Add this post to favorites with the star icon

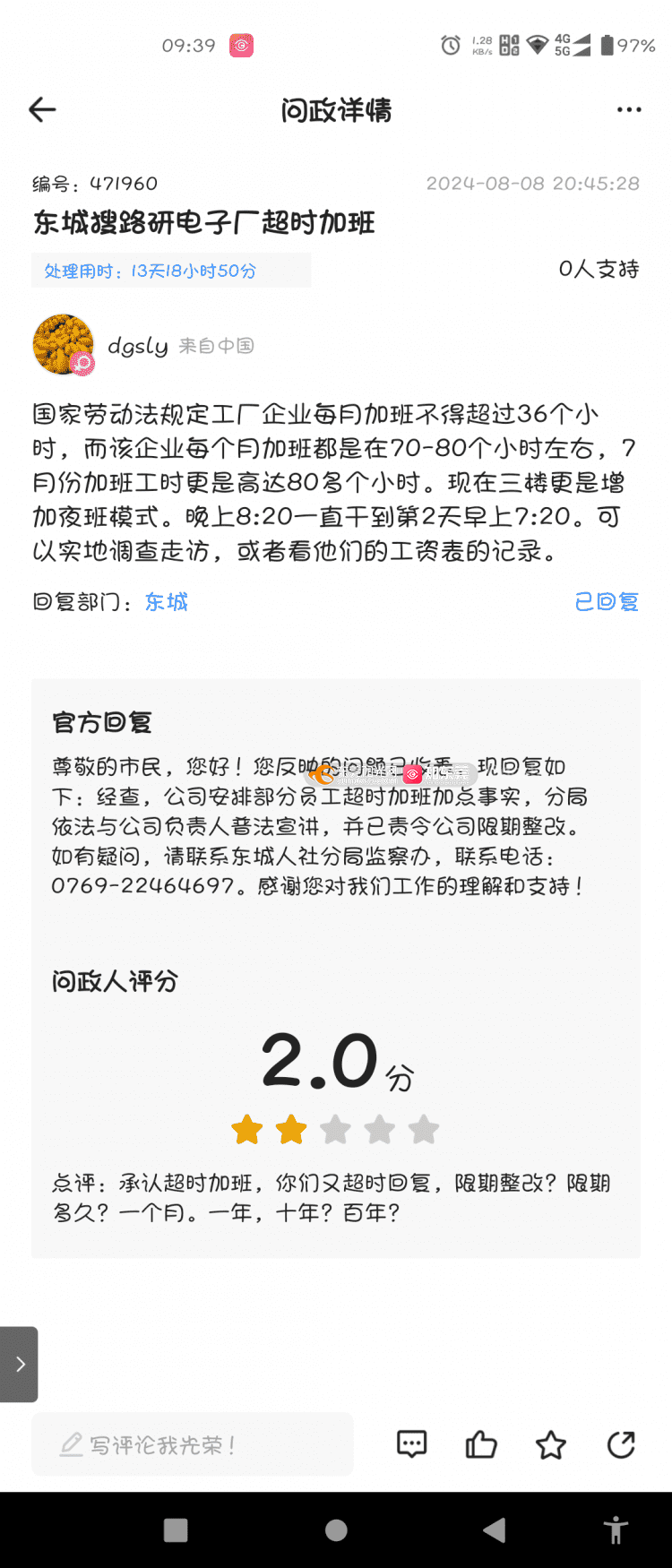pos(550,1444)
